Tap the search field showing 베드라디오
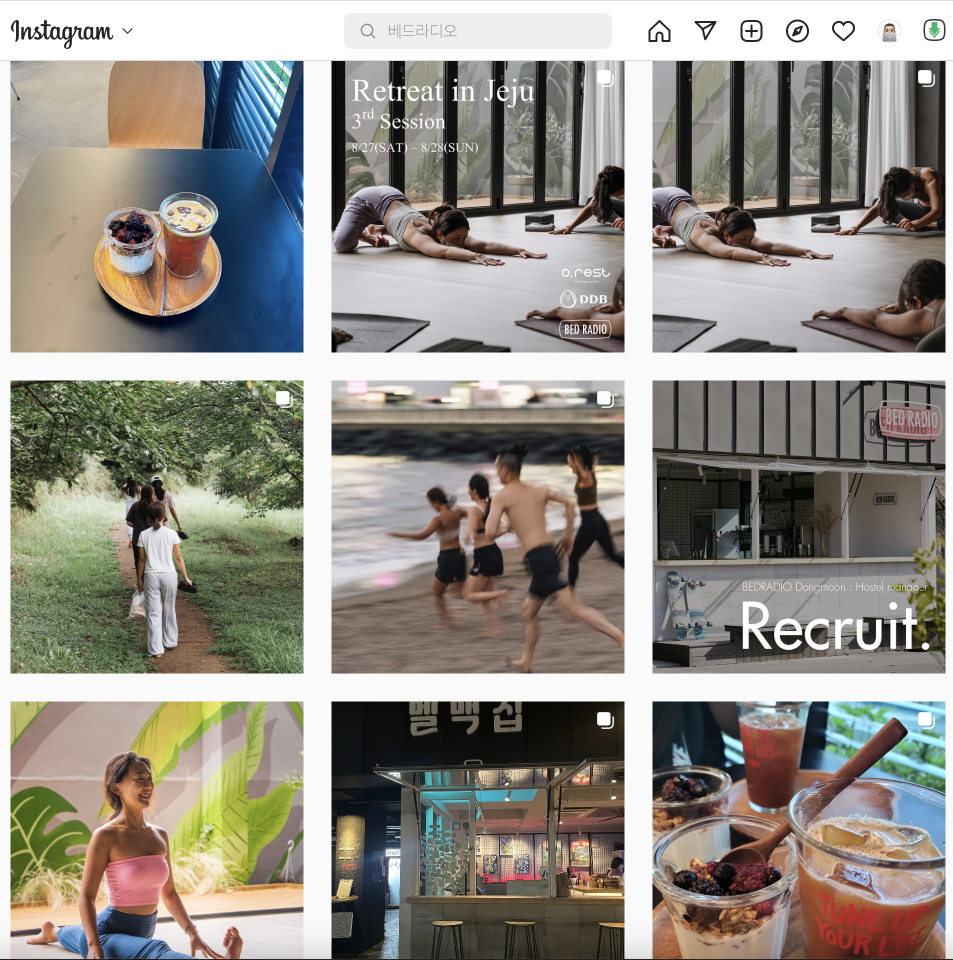This screenshot has height=960, width=953. click(478, 31)
